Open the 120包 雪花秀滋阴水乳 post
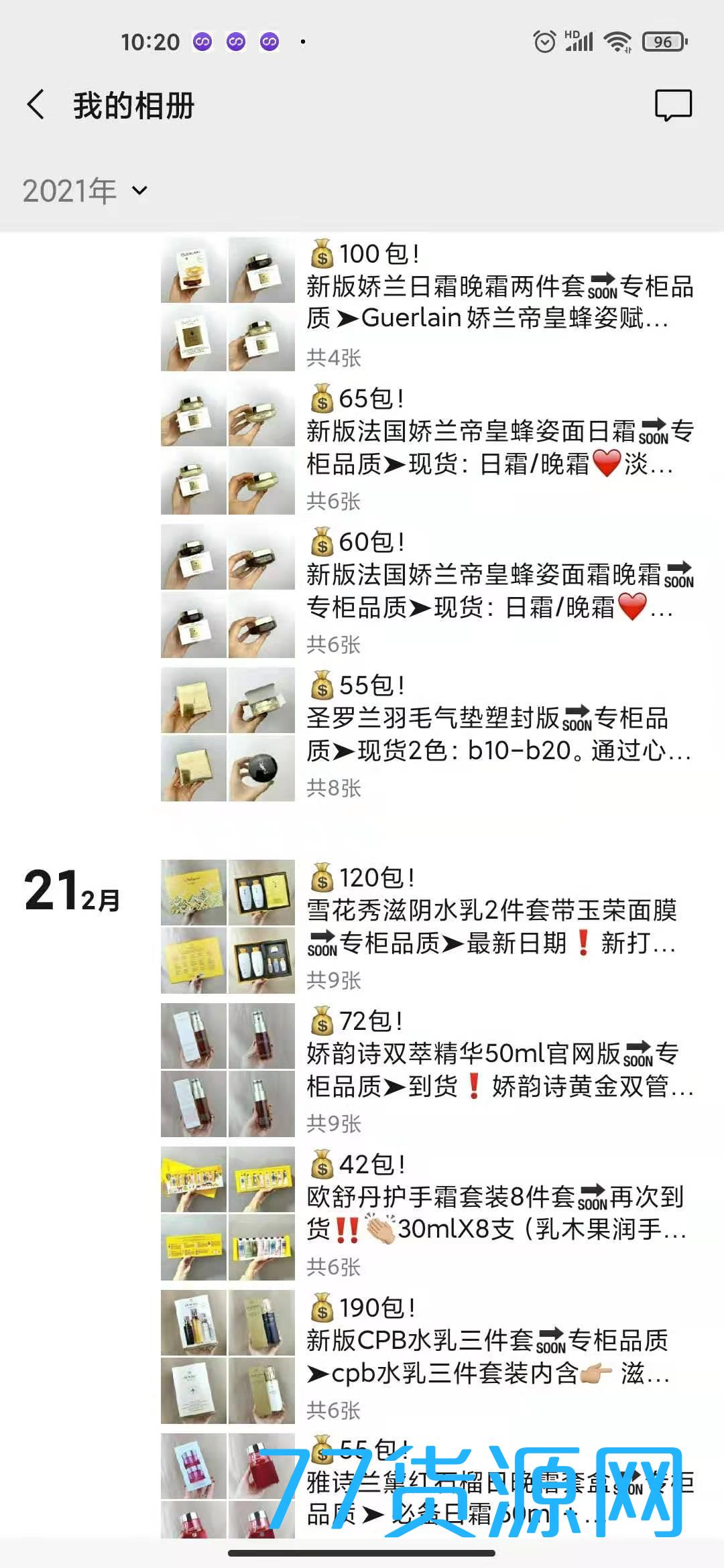Screen dimensions: 724x1568 (499, 926)
